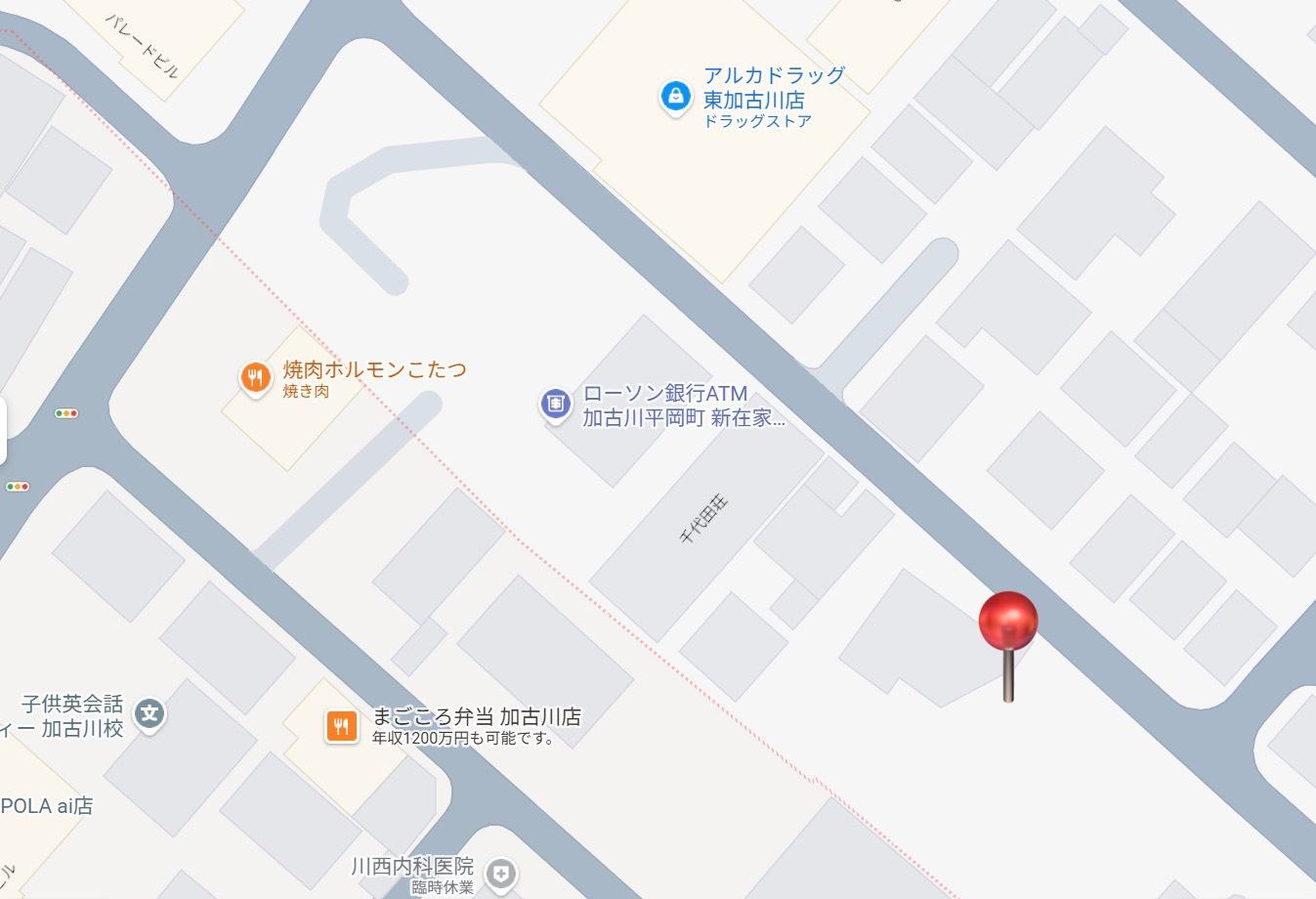The image size is (1316, 899).
Task: Open まごころ弁当 加古川店 marker
Action: click(x=341, y=726)
